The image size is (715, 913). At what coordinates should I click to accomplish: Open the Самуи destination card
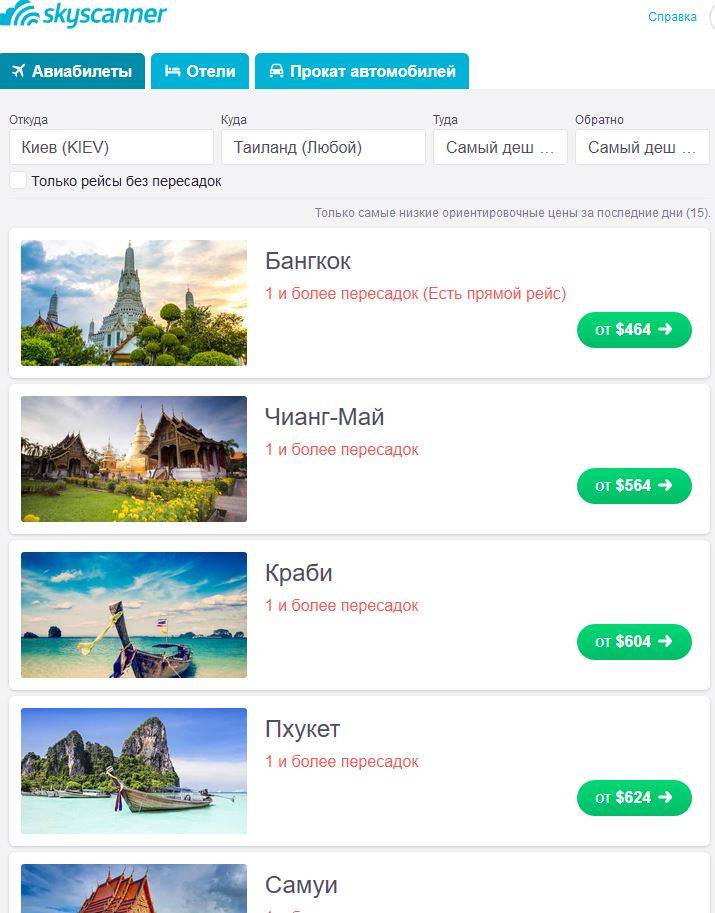pos(301,885)
